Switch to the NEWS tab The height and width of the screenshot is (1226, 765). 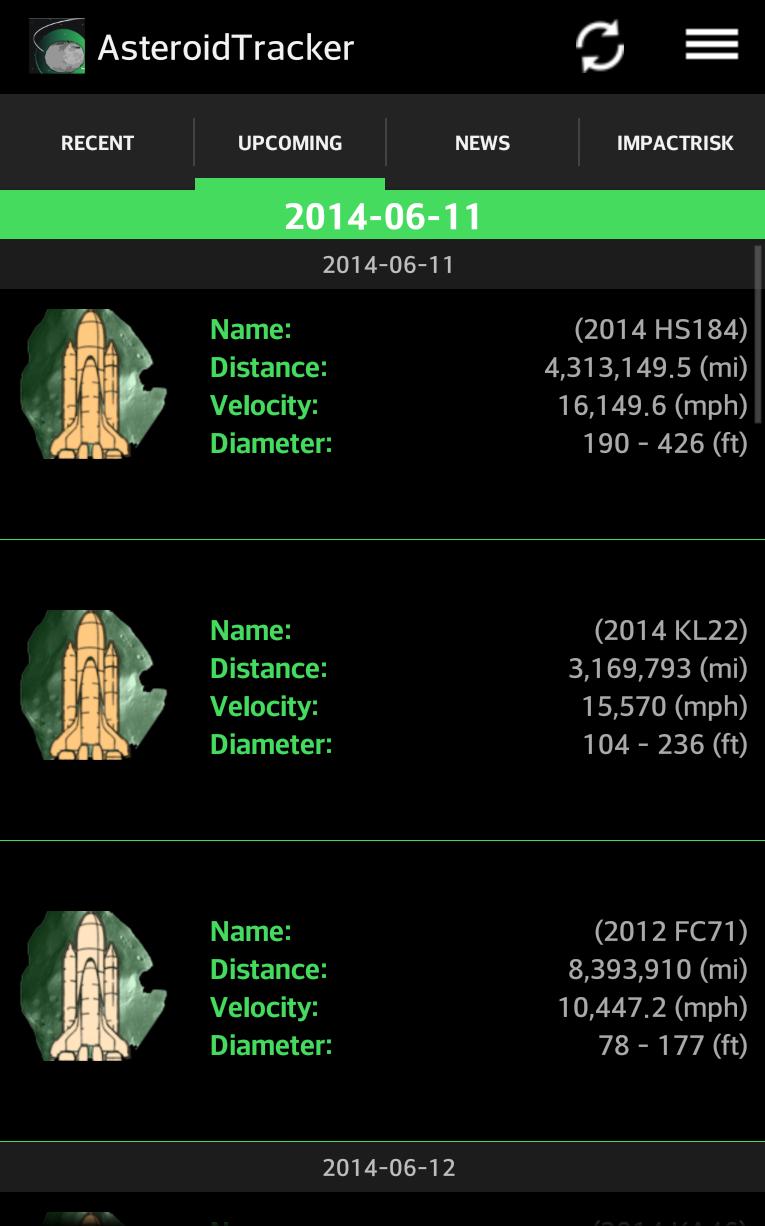tap(481, 142)
